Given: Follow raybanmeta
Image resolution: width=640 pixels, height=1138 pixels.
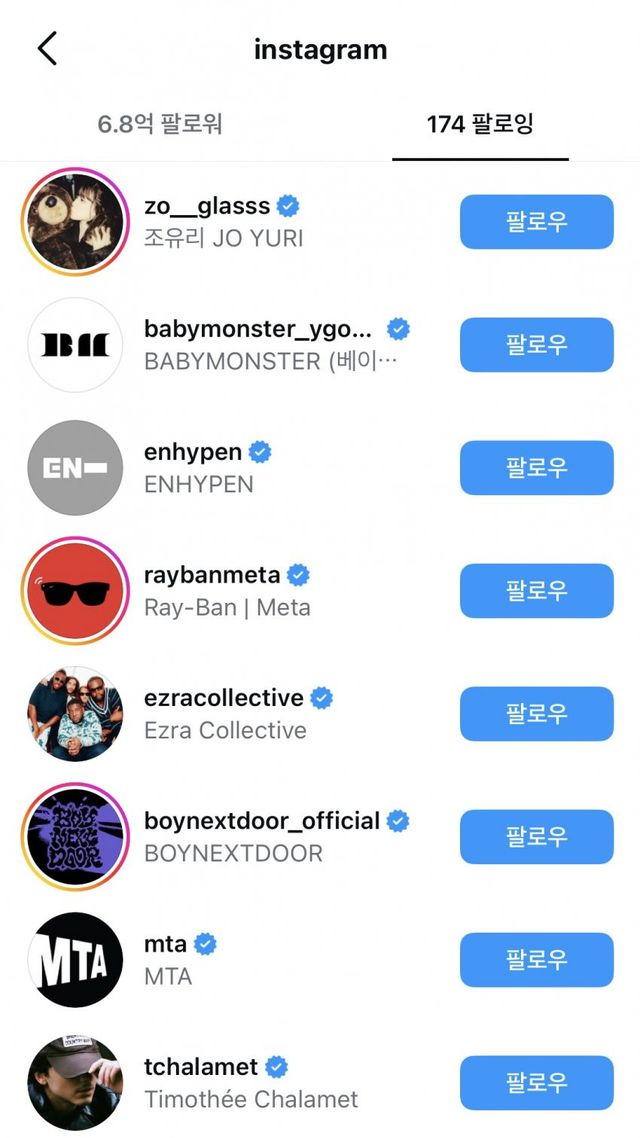Looking at the screenshot, I should [536, 591].
